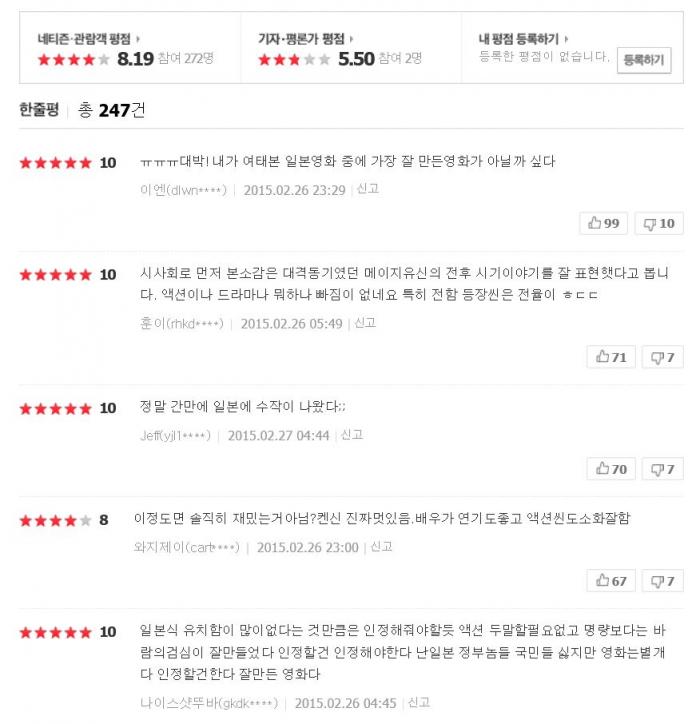Image resolution: width=700 pixels, height=724 pixels.
Task: Open 나이스샷뚜바's reviewer profile
Action: click(x=210, y=703)
